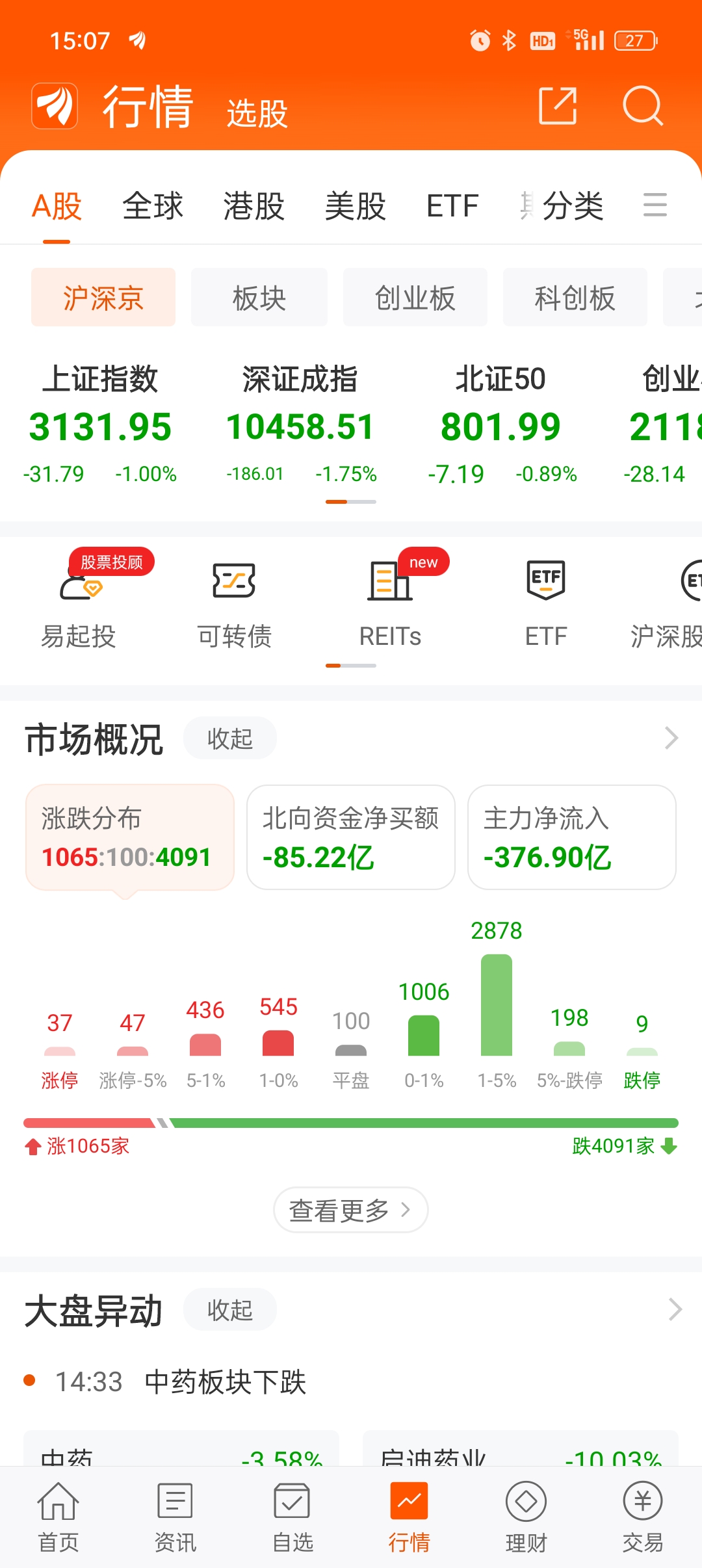Select the 板块 chip
This screenshot has height=1568, width=702.
point(259,297)
